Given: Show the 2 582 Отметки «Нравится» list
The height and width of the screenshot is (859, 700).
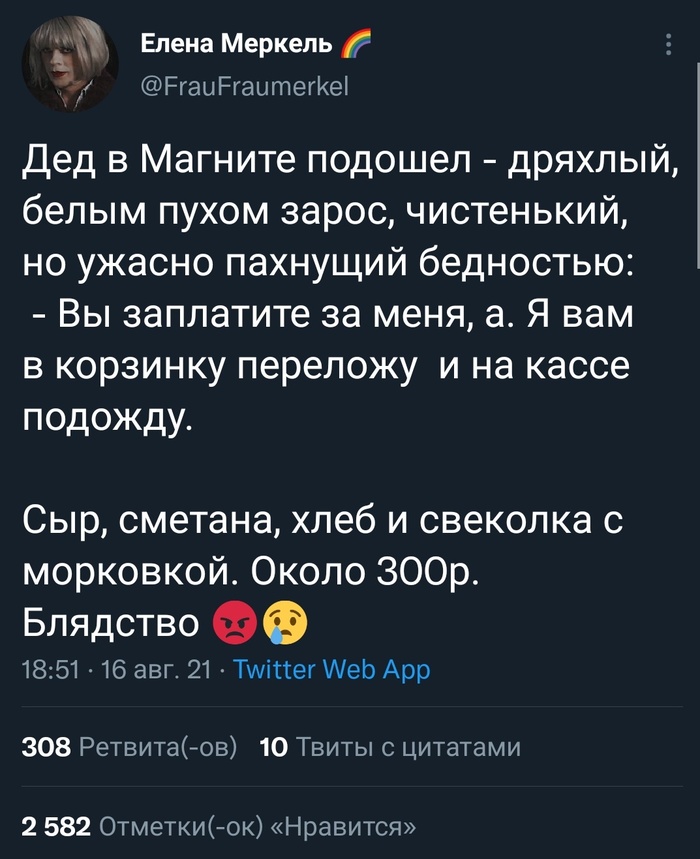Looking at the screenshot, I should tap(219, 826).
